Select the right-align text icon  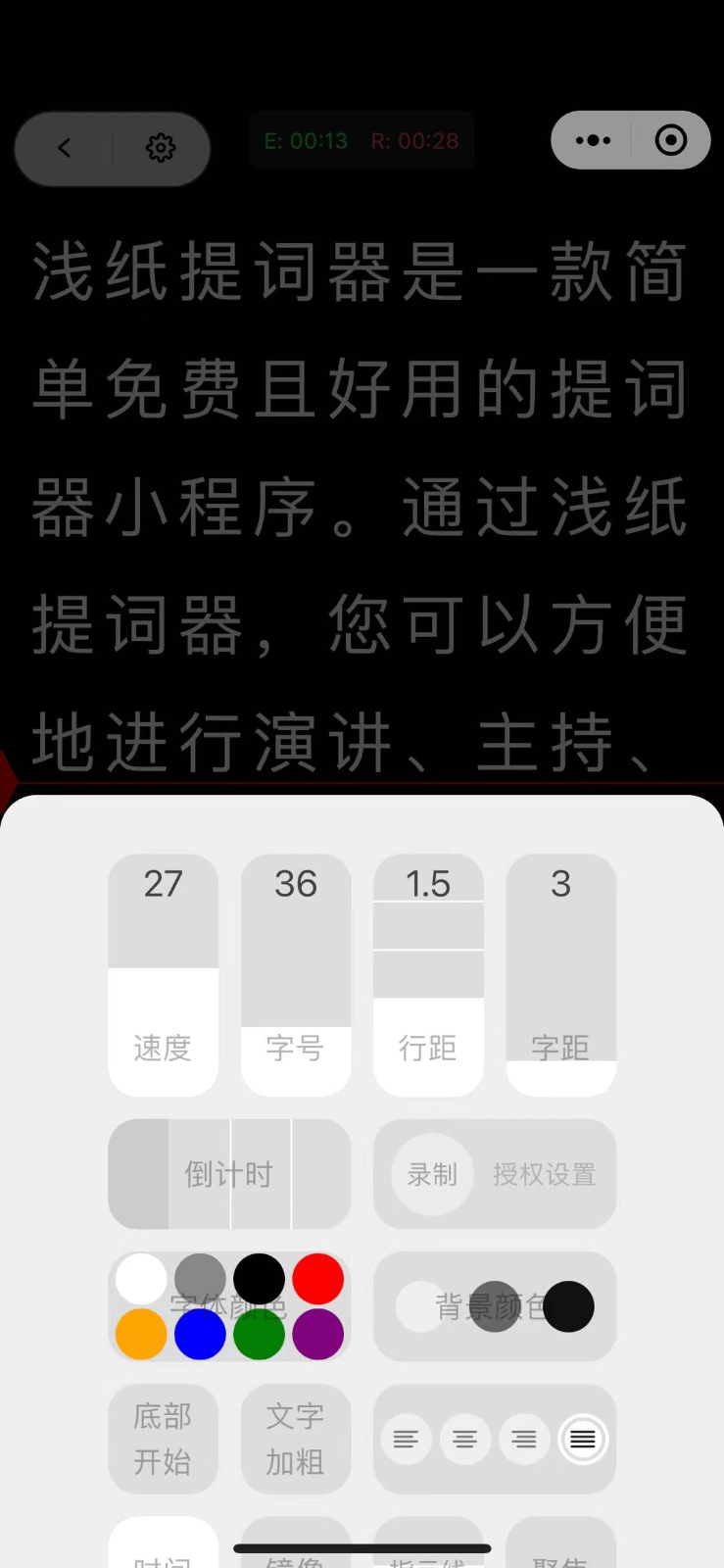tap(523, 1440)
